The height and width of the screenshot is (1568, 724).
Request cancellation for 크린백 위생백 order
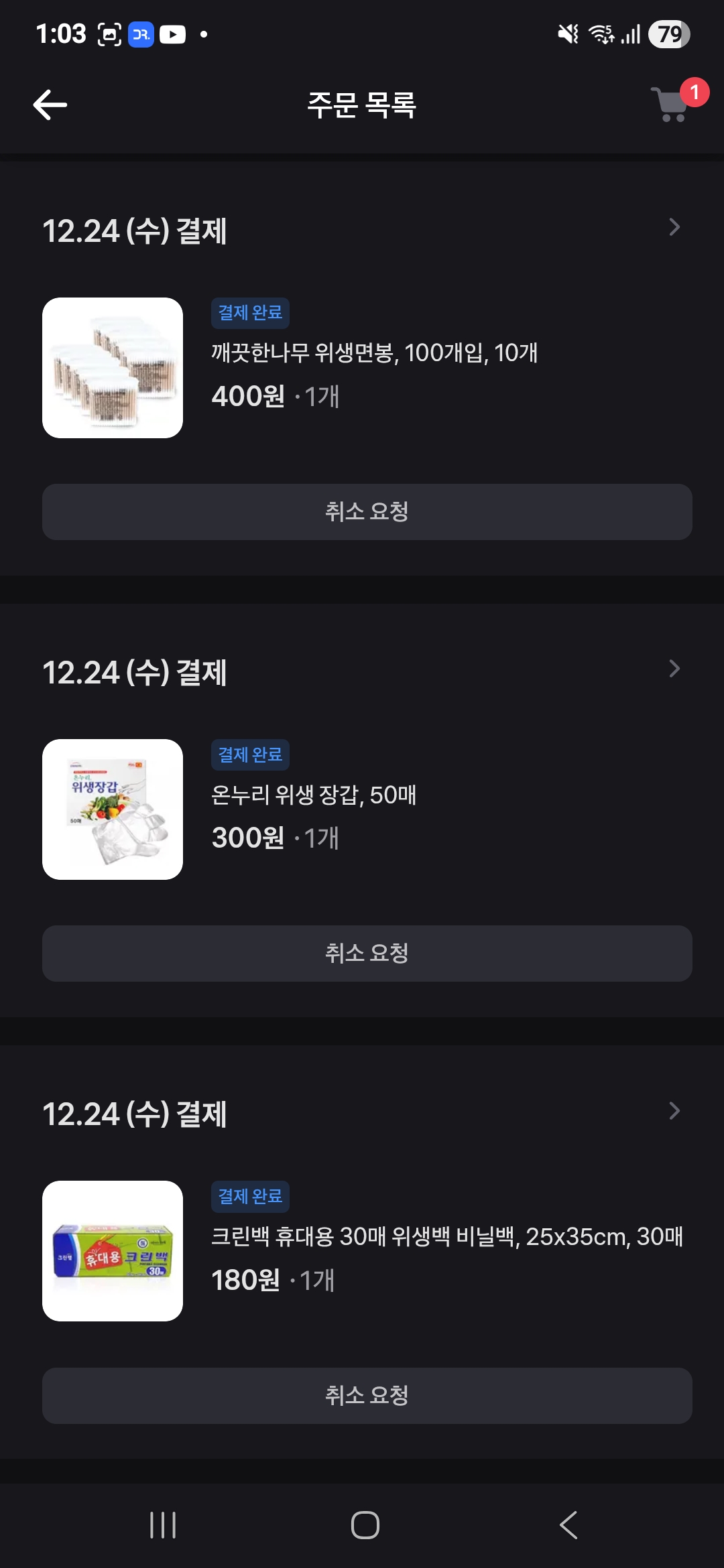367,1396
